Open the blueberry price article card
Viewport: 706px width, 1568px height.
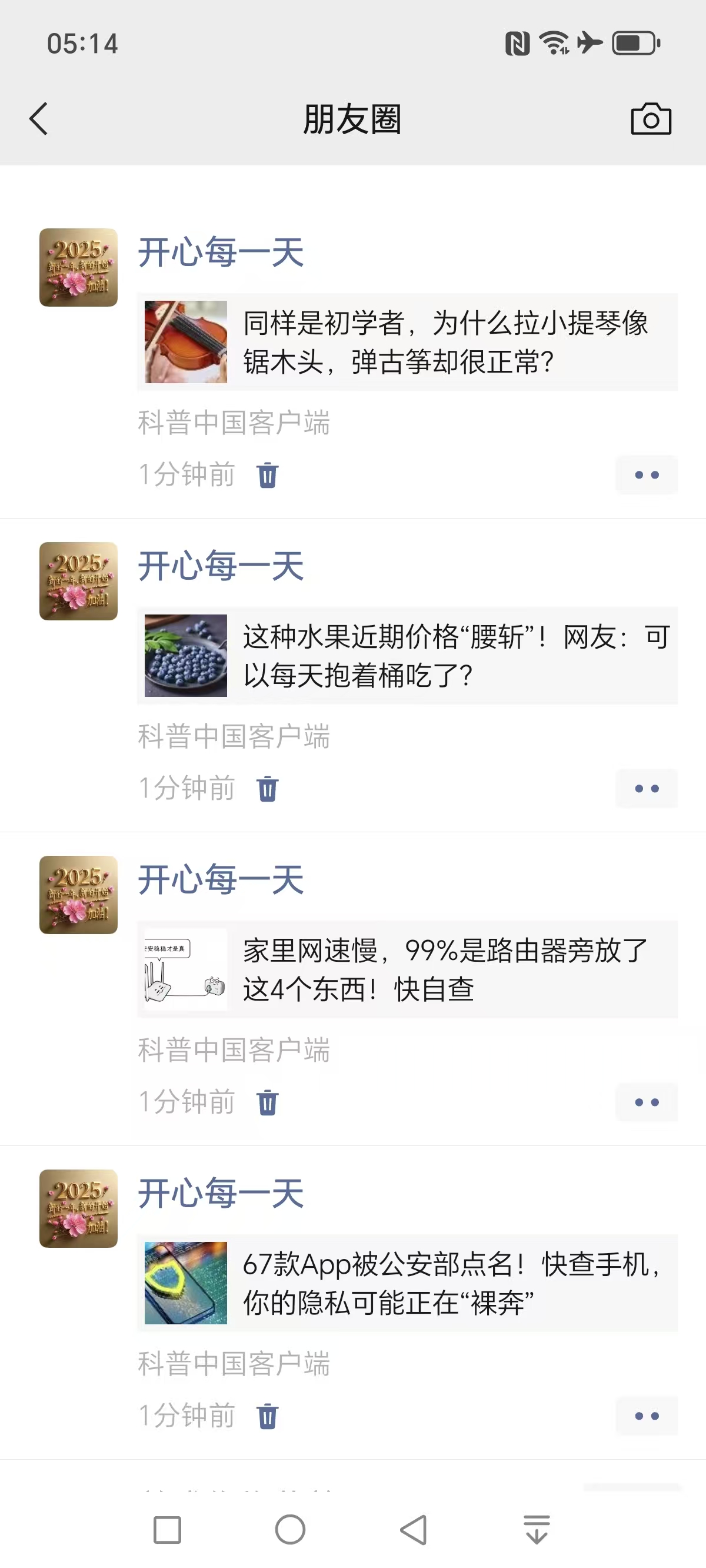tap(407, 656)
